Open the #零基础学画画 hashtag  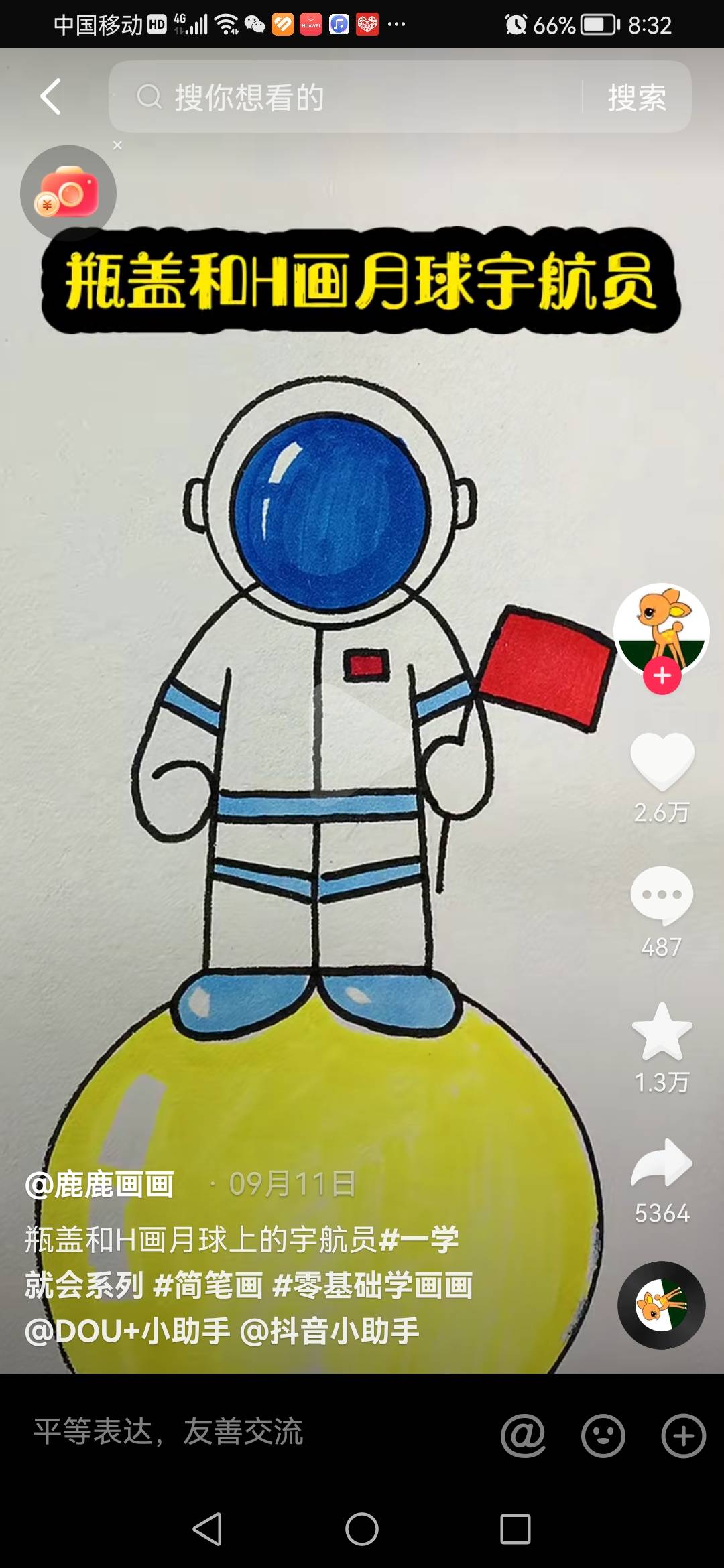tap(373, 1285)
